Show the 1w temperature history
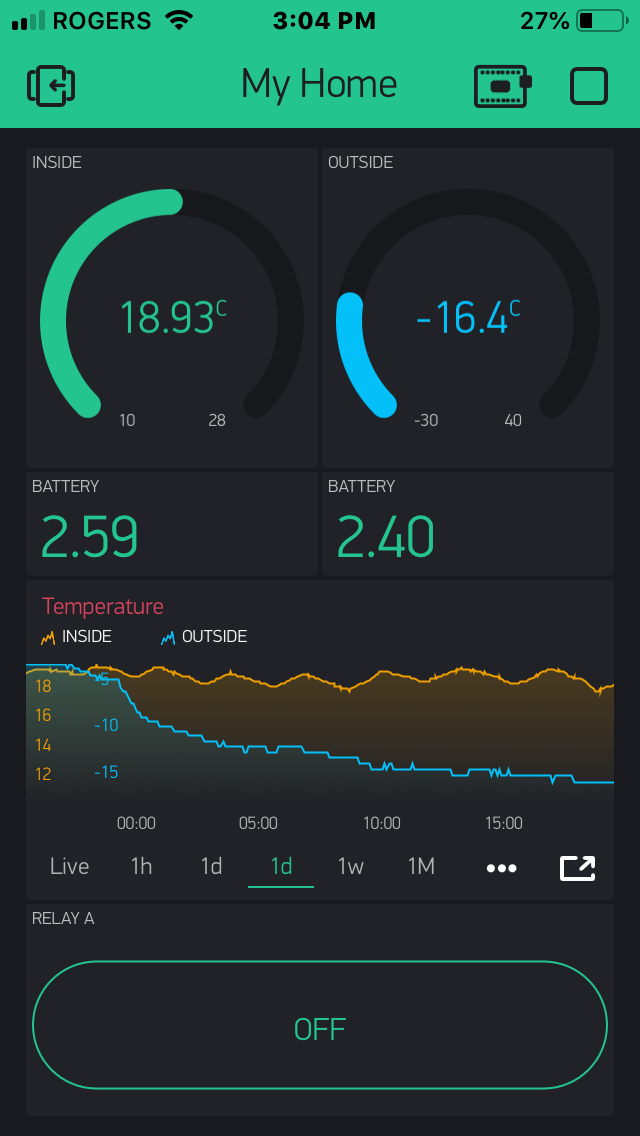Image resolution: width=640 pixels, height=1136 pixels. pyautogui.click(x=350, y=866)
